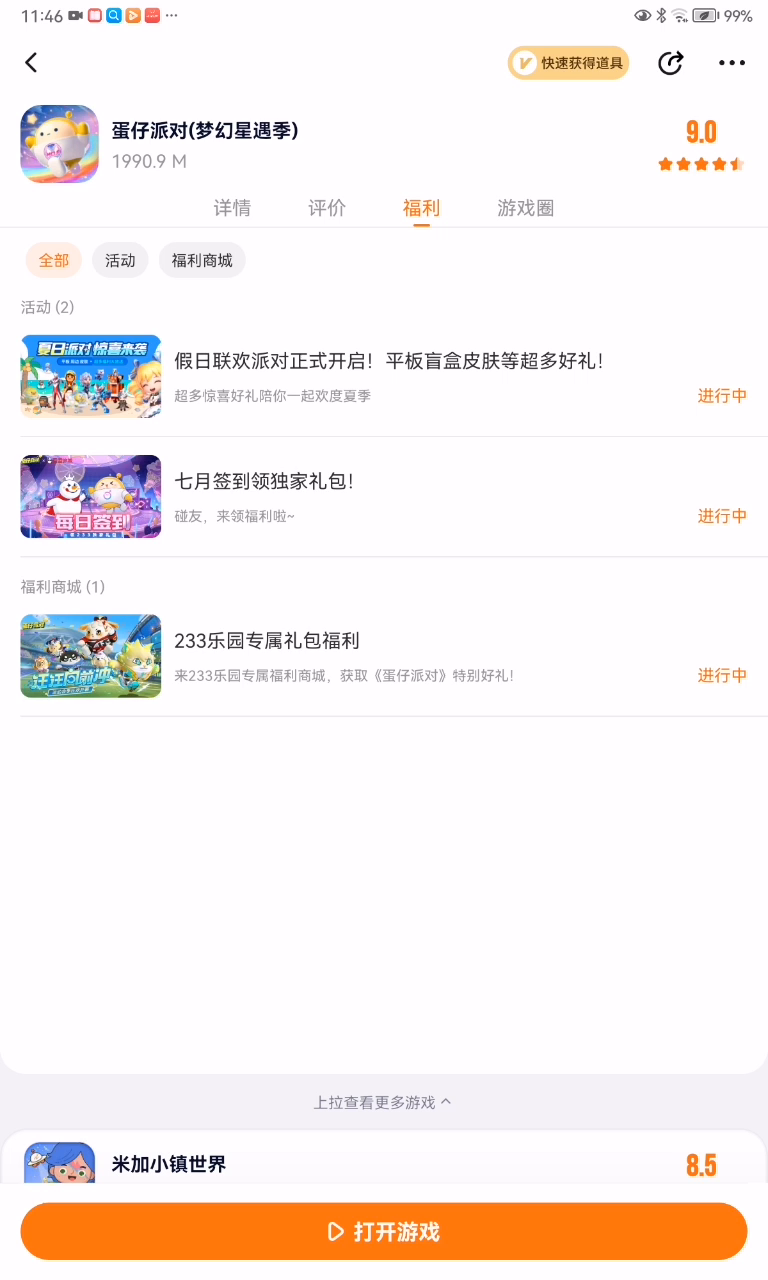The width and height of the screenshot is (768, 1280).
Task: Tap the 快速获得道具 badge
Action: [x=568, y=63]
